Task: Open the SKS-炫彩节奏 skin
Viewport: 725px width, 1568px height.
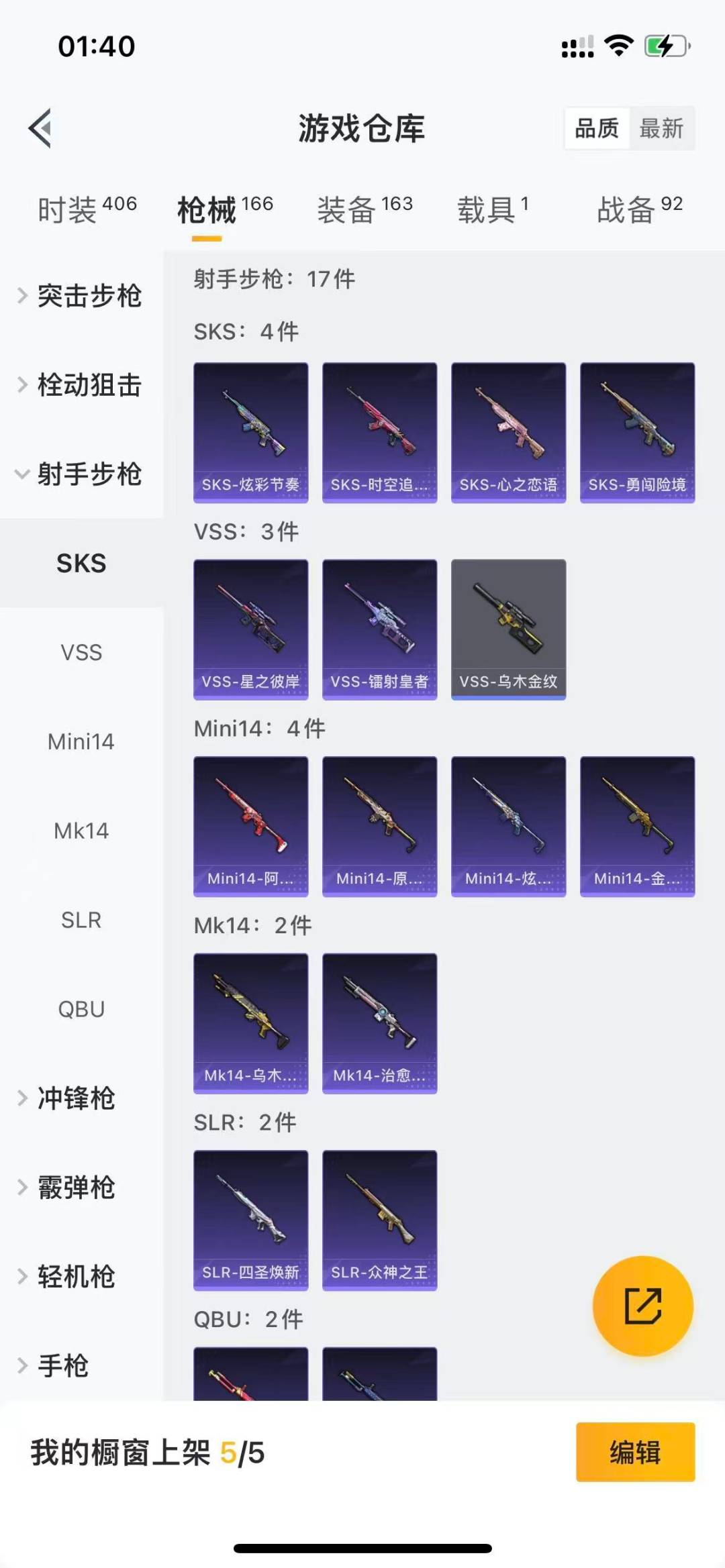Action: coord(251,433)
